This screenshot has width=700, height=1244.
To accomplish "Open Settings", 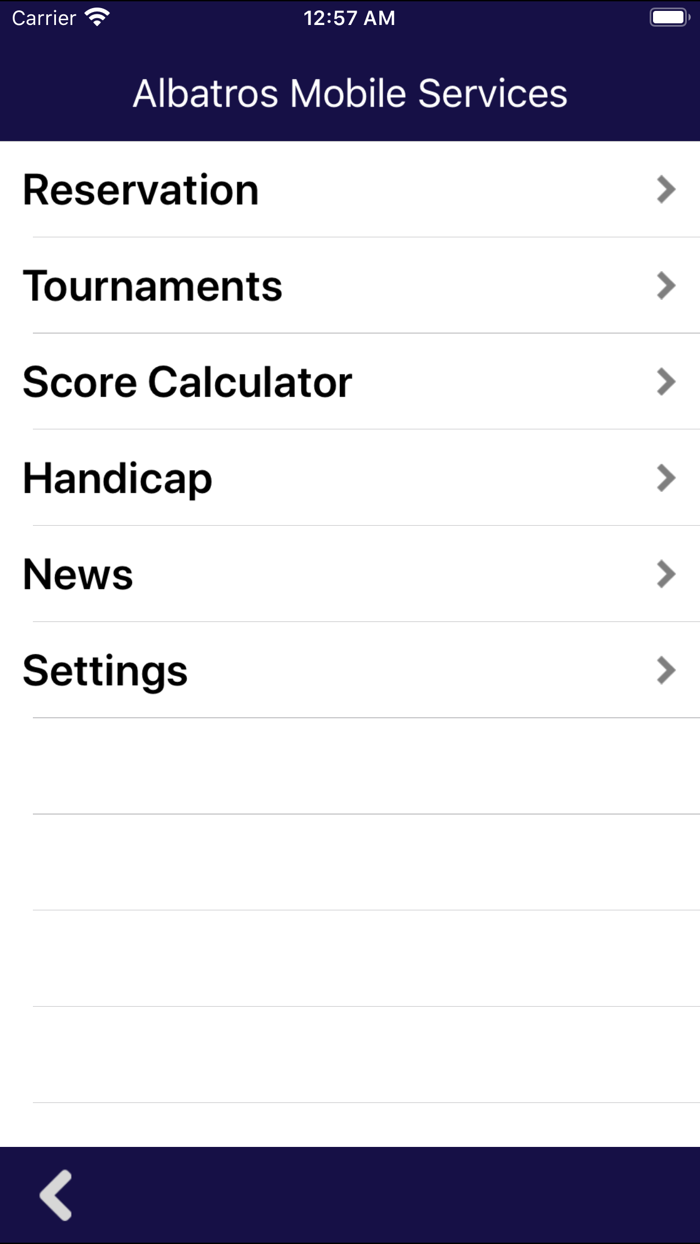I will click(x=350, y=670).
